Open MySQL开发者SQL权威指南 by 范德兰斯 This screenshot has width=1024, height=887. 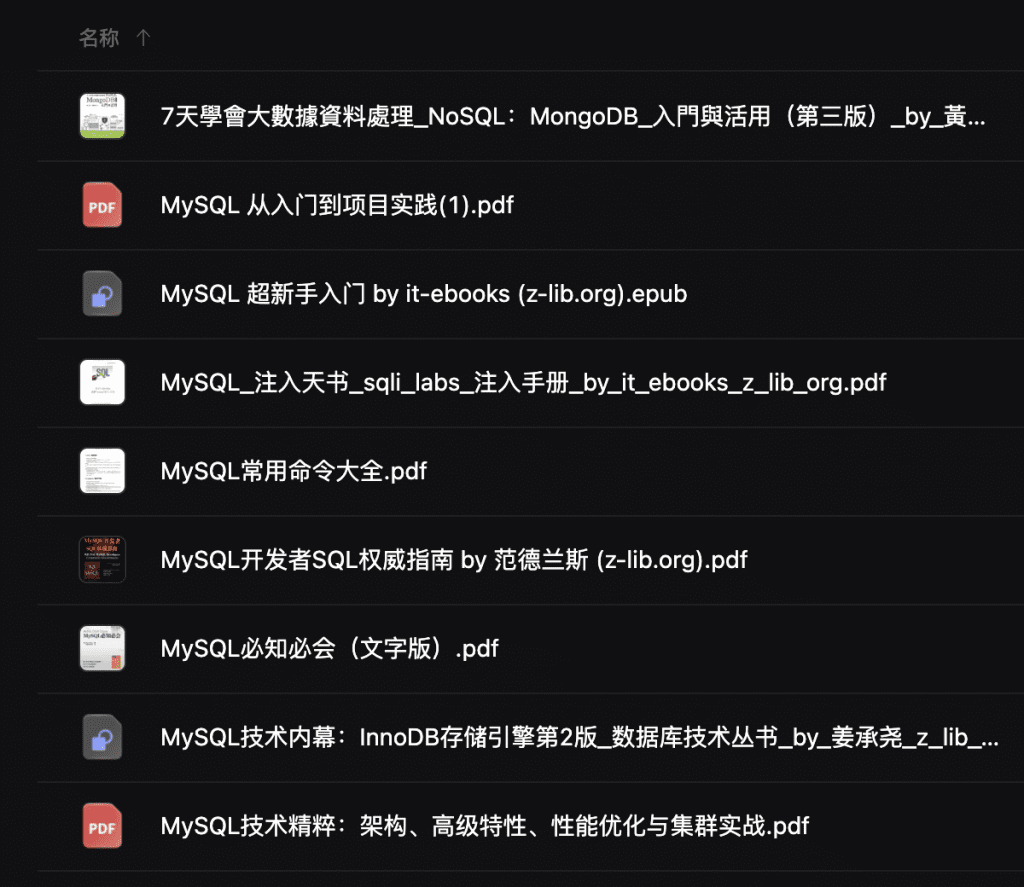[454, 560]
